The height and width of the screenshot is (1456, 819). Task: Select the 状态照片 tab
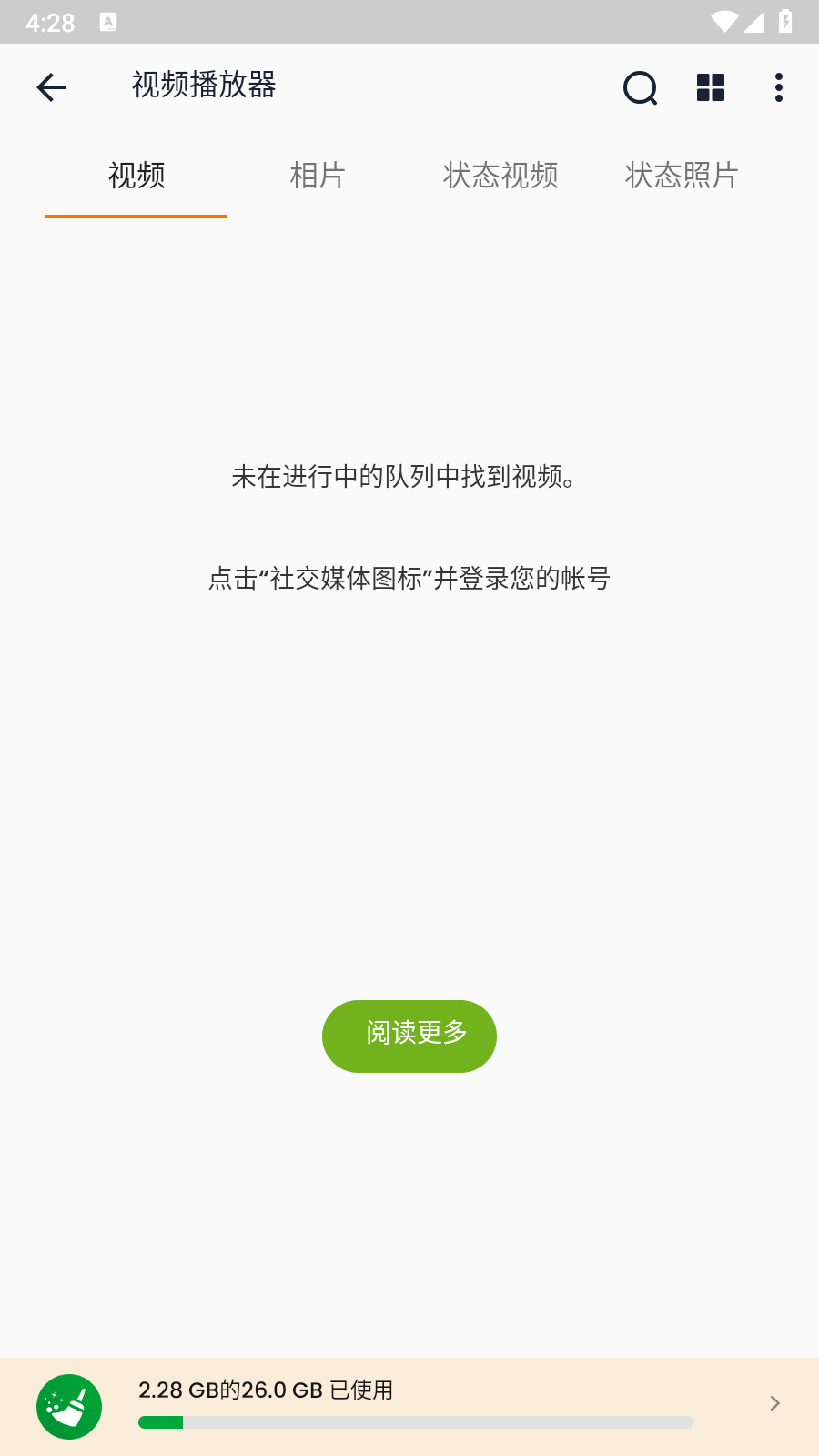(x=682, y=176)
